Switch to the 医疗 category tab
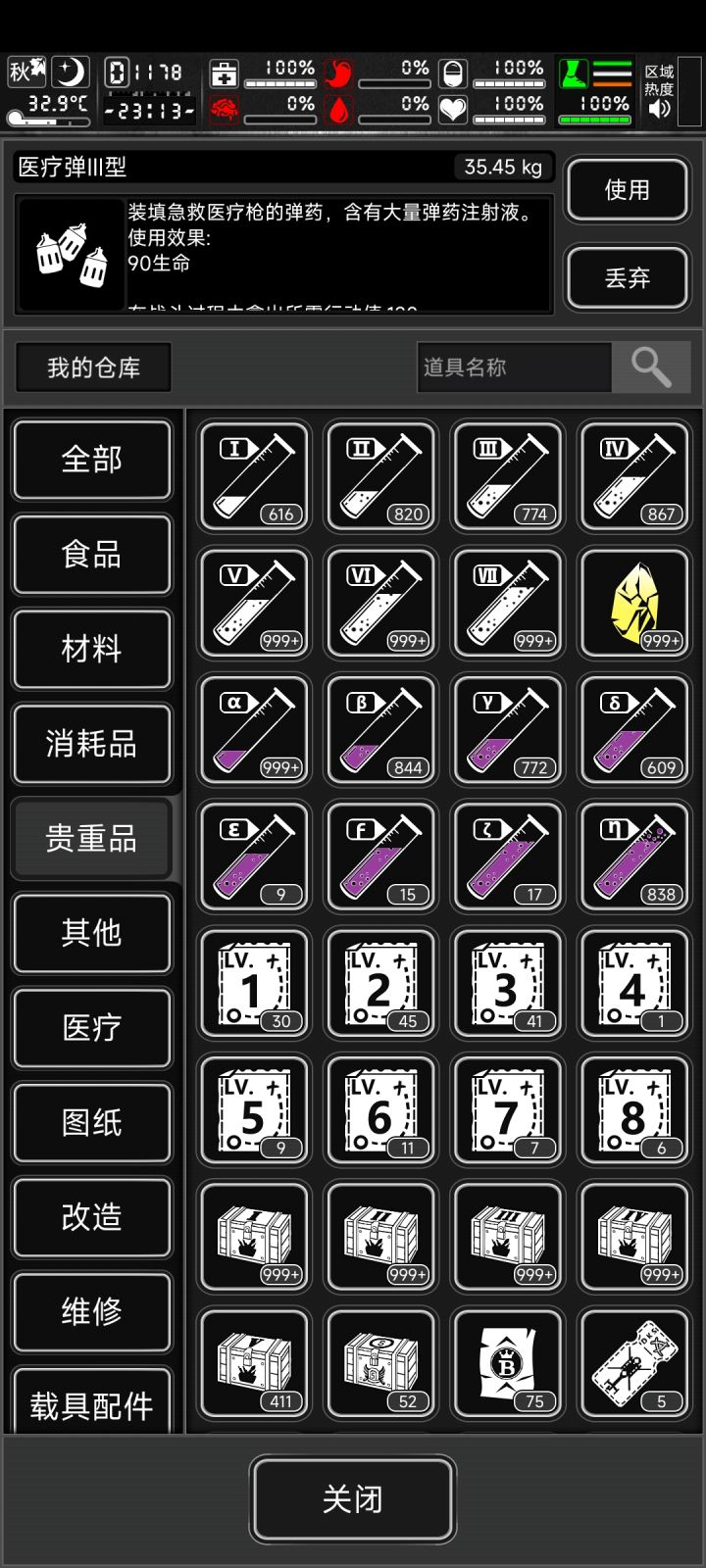This screenshot has width=706, height=1568. (x=92, y=1028)
